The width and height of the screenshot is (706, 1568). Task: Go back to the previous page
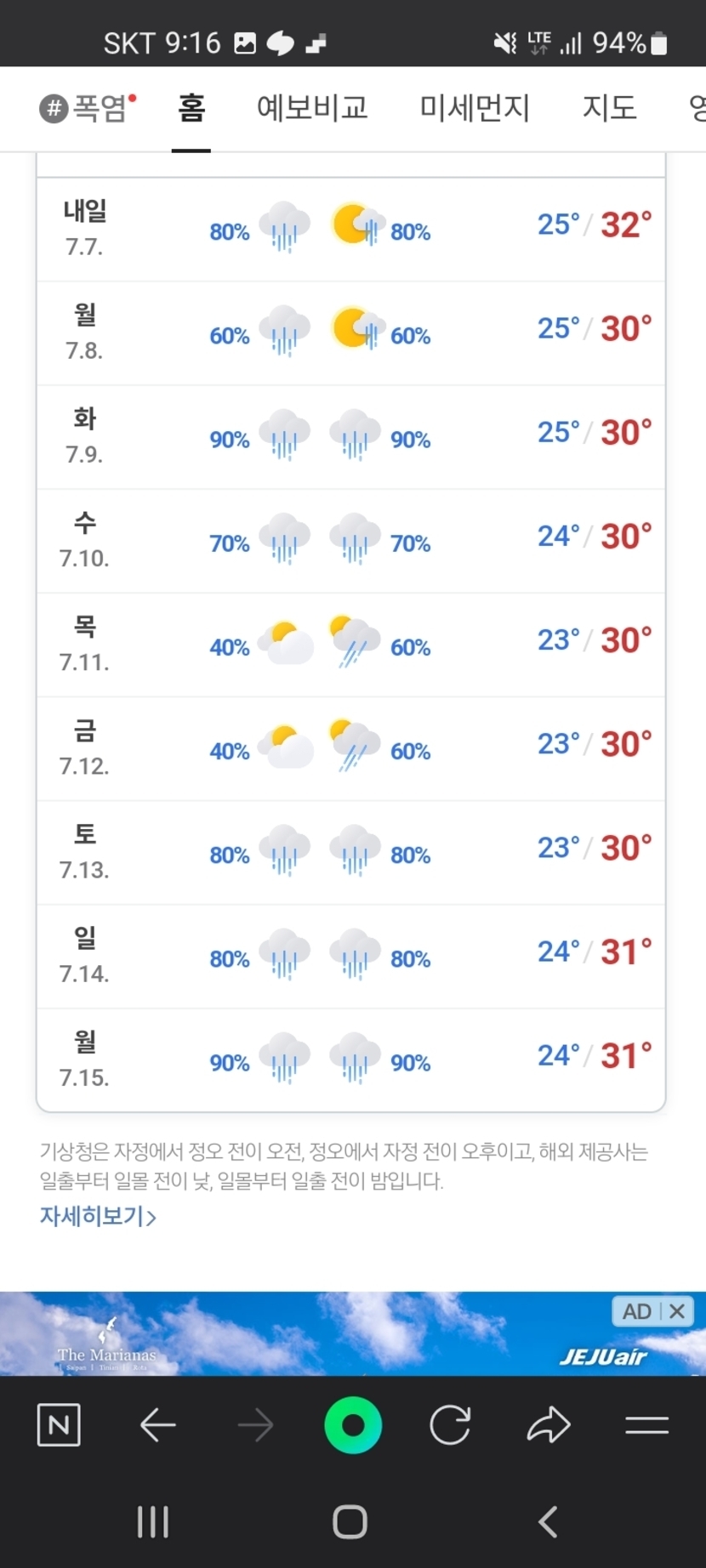coord(157,1425)
